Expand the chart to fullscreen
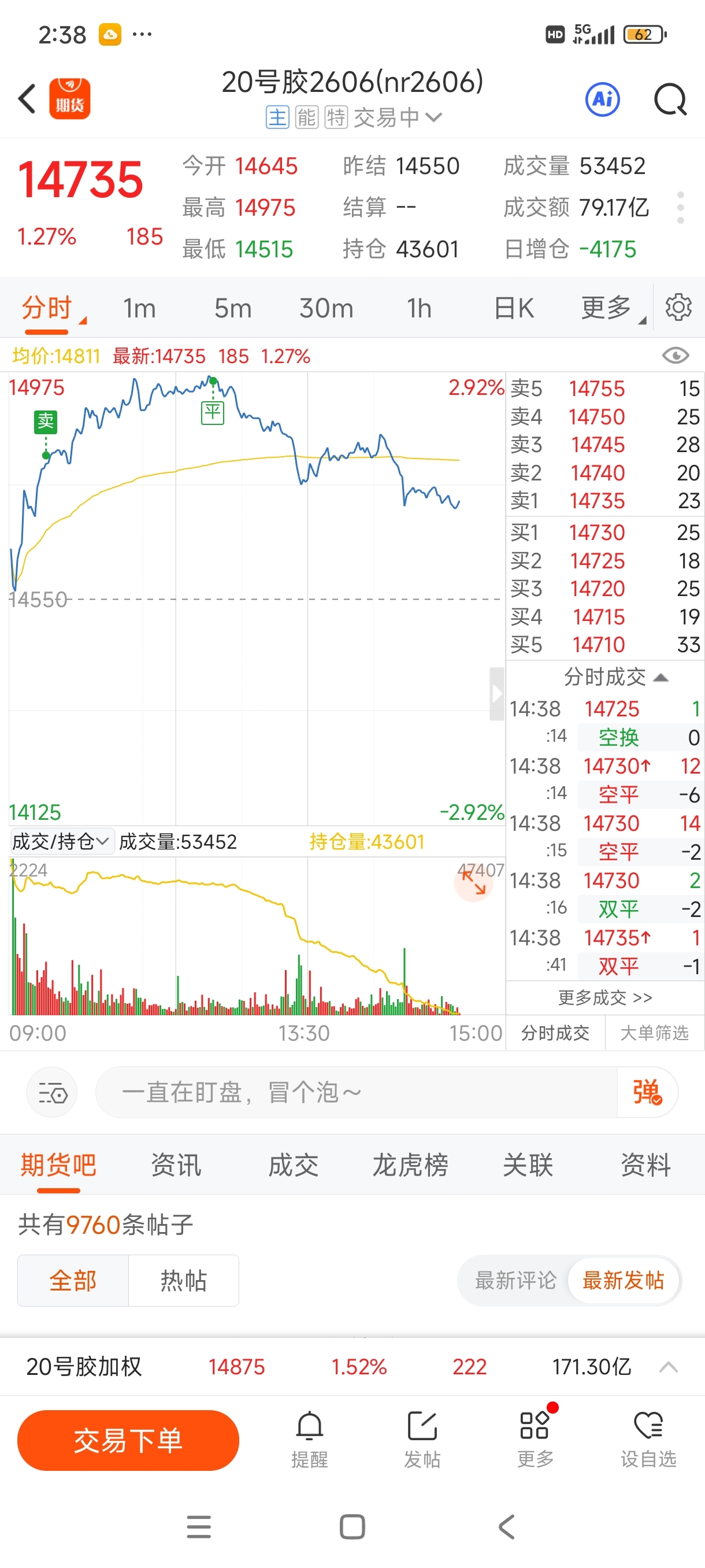The height and width of the screenshot is (1568, 705). [473, 883]
